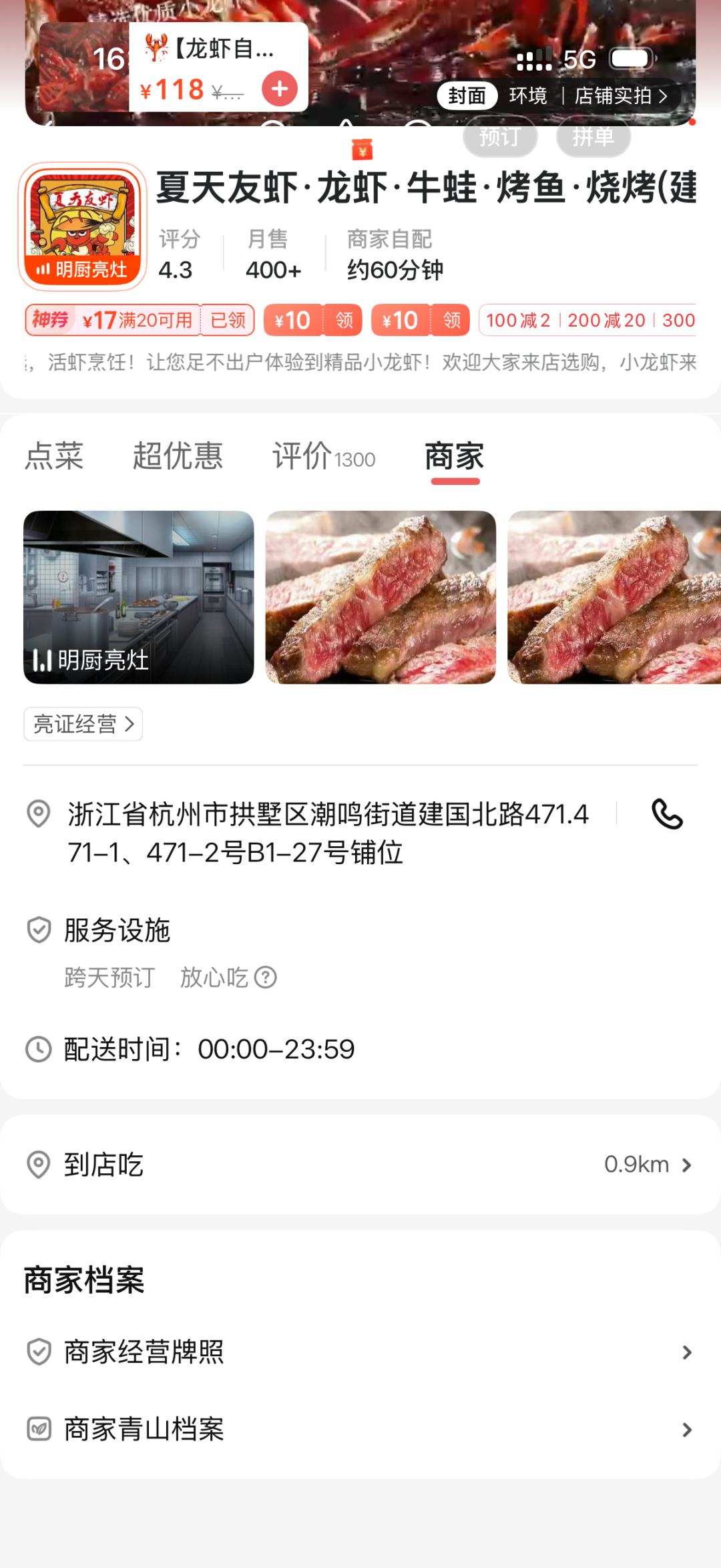Tap the checkmark badge icon beside 商家经营牌照
This screenshot has width=721, height=1568.
pyautogui.click(x=39, y=1352)
